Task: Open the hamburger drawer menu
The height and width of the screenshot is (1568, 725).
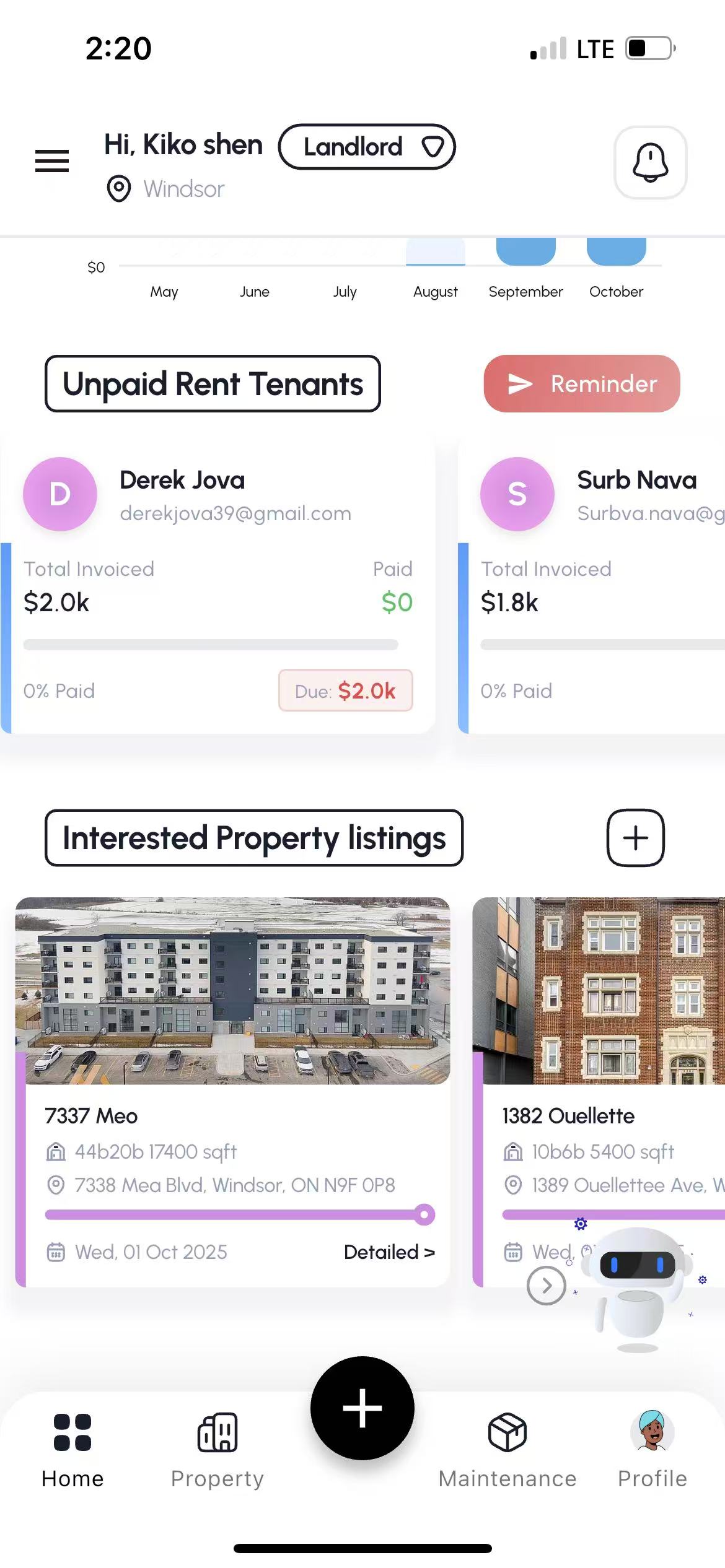Action: (x=52, y=161)
